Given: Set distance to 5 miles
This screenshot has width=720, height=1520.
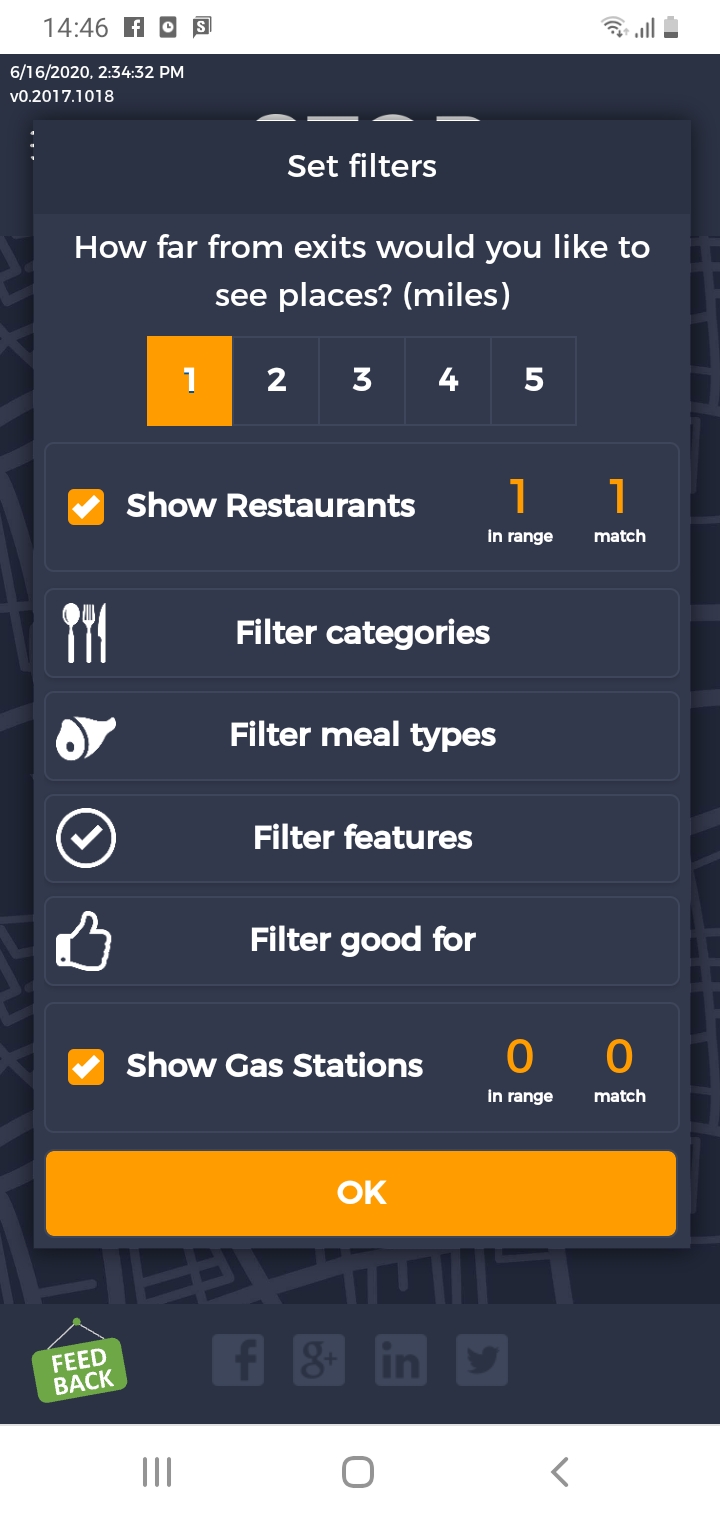Looking at the screenshot, I should 534,381.
